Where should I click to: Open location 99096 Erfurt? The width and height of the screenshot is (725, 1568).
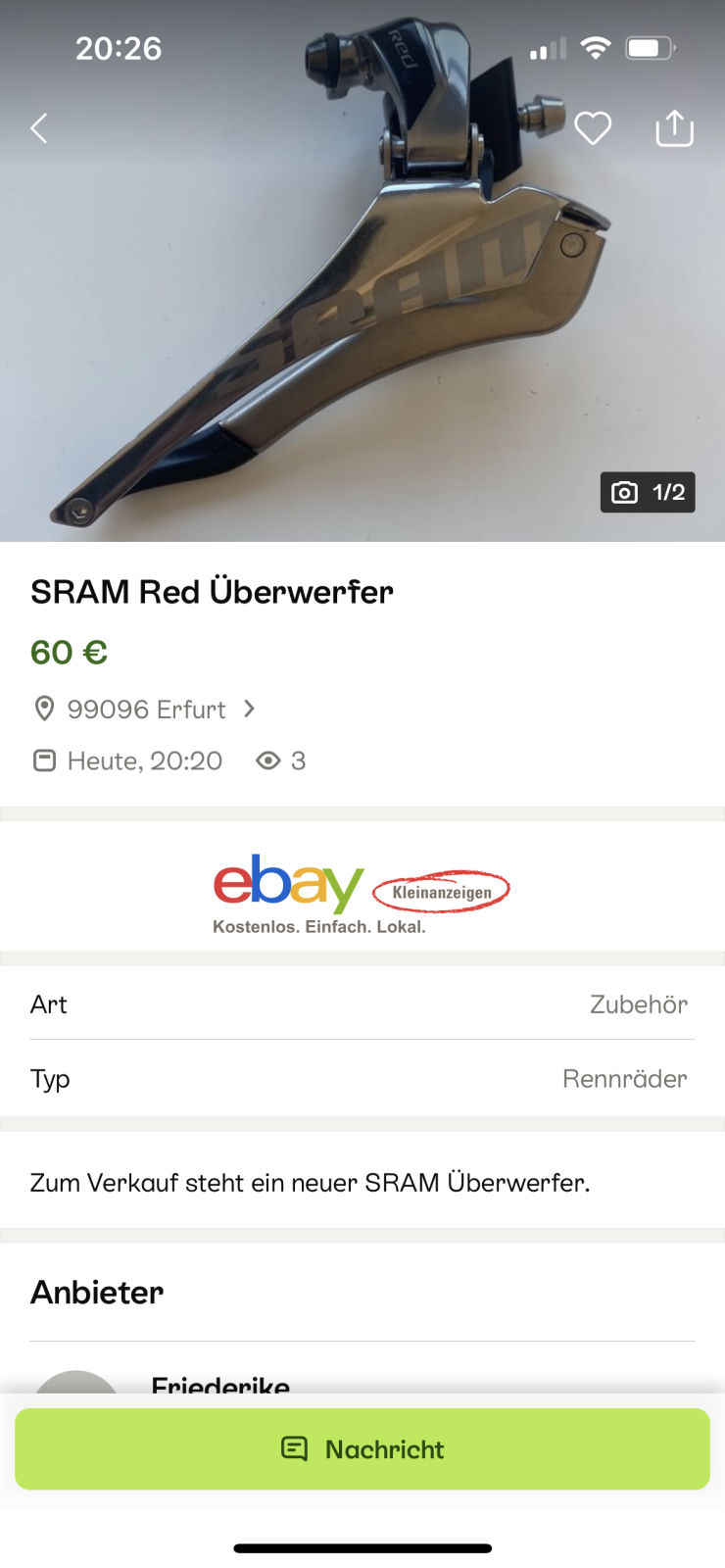pyautogui.click(x=147, y=709)
